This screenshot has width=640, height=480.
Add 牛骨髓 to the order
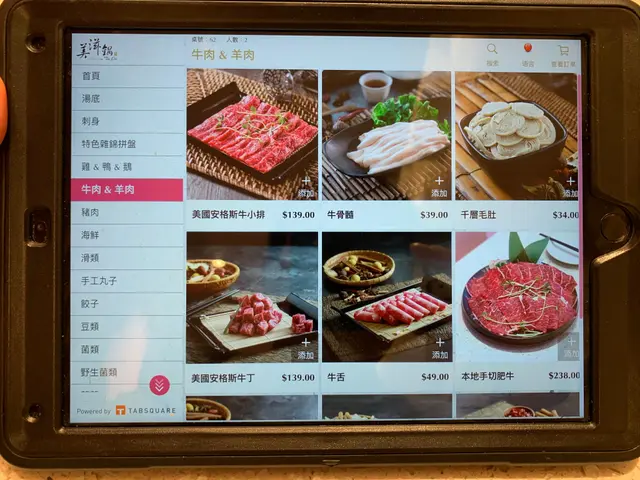pos(439,187)
